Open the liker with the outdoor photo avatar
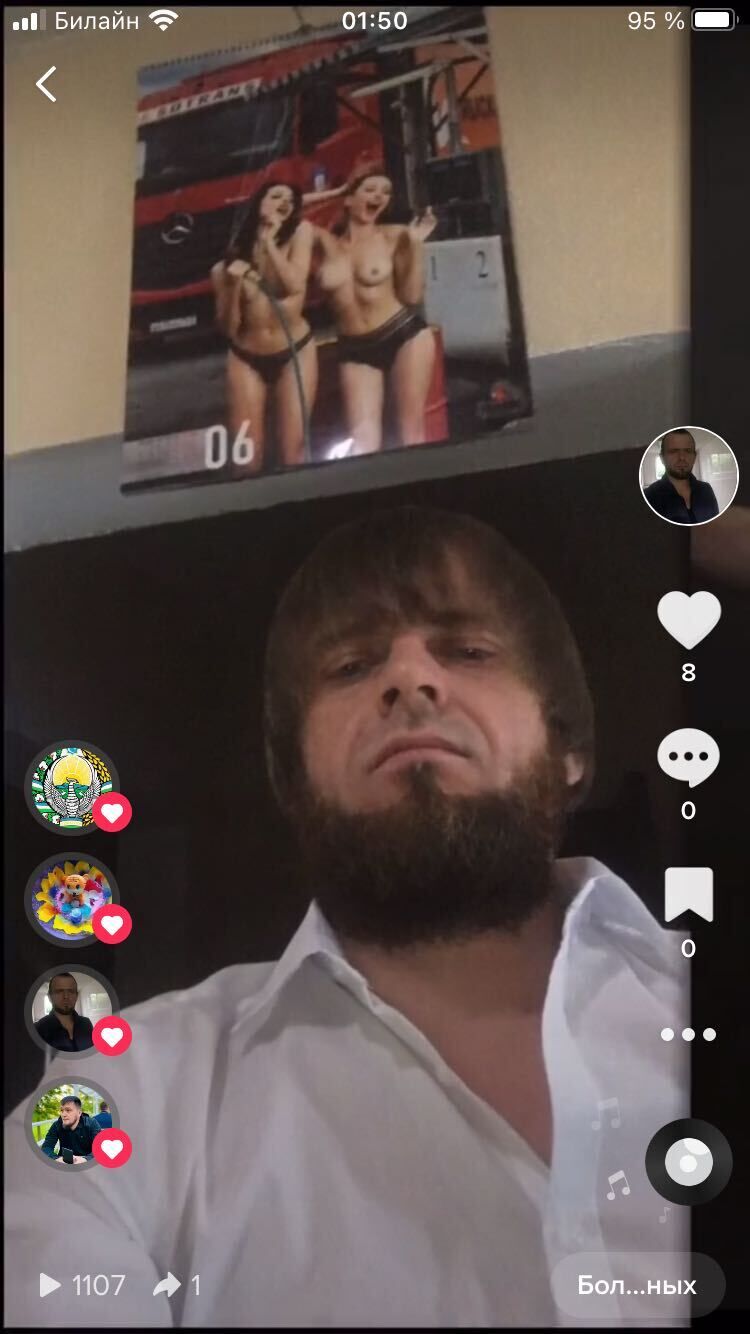The image size is (750, 1334). click(x=70, y=1124)
